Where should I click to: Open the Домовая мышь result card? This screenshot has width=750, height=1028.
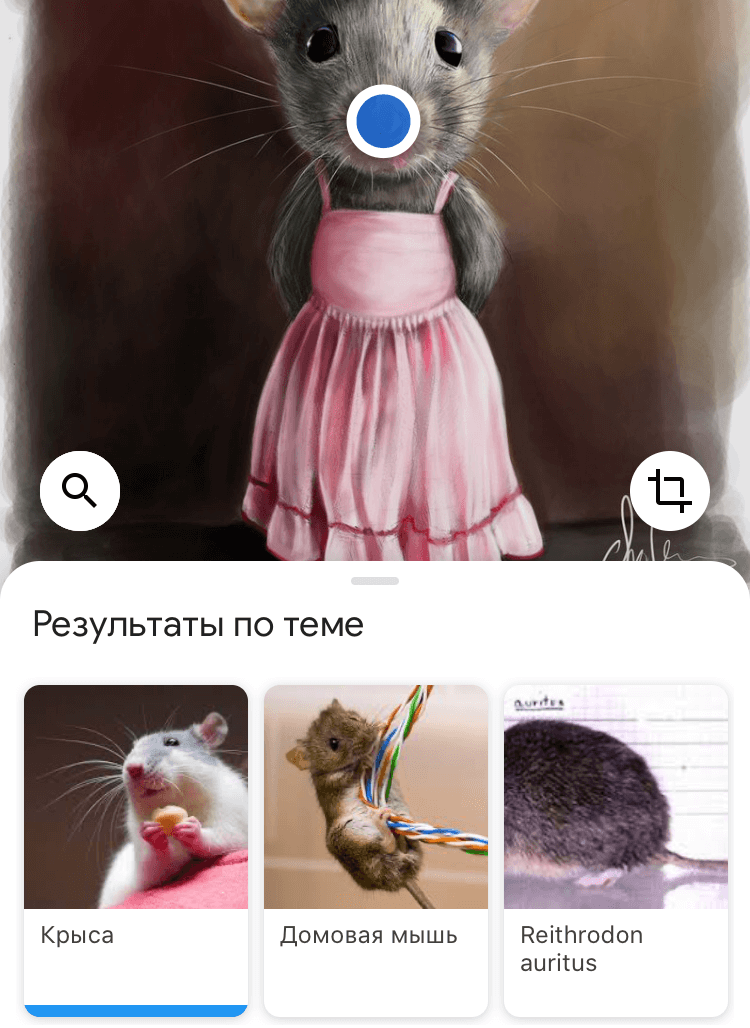376,848
